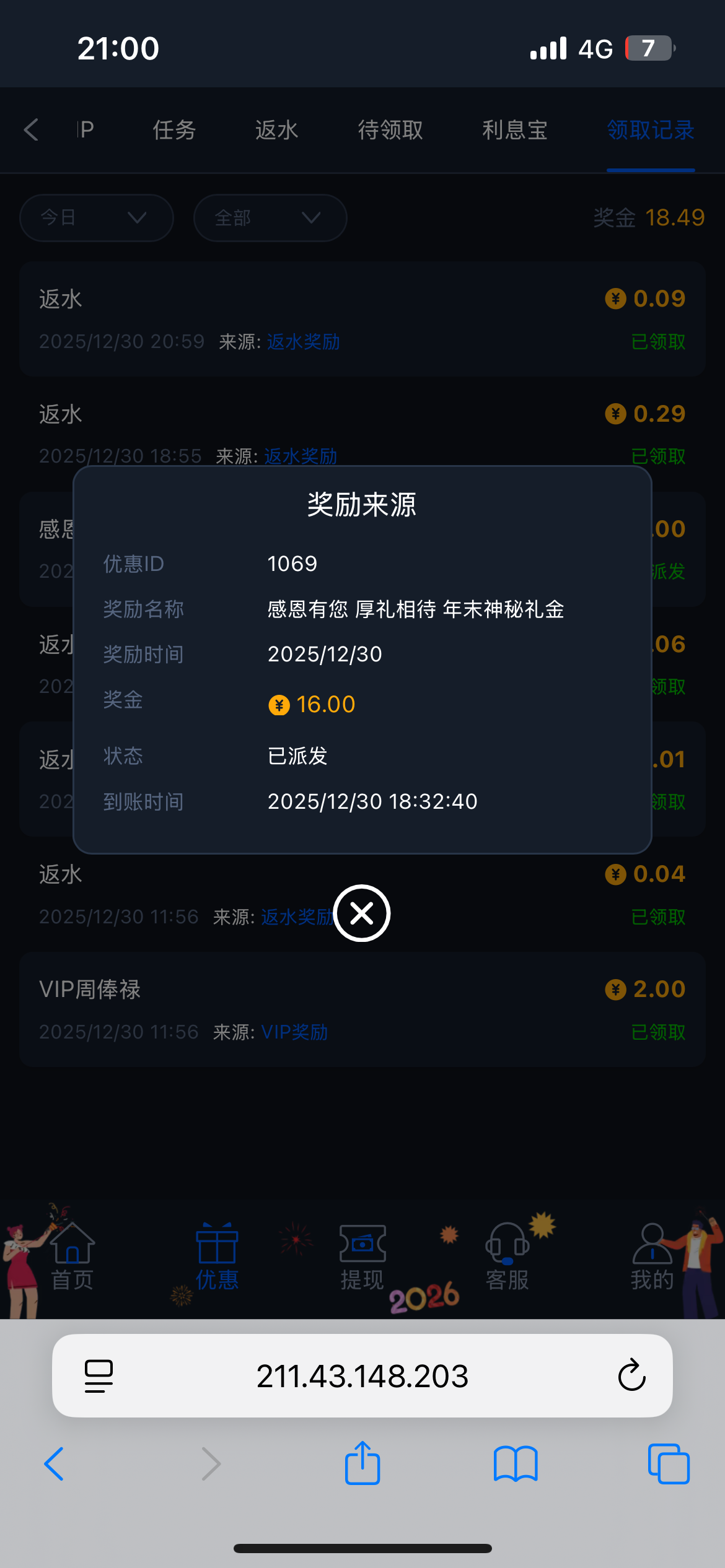Close the 奖励来源 popup
Screen dimensions: 725x1568
[362, 913]
